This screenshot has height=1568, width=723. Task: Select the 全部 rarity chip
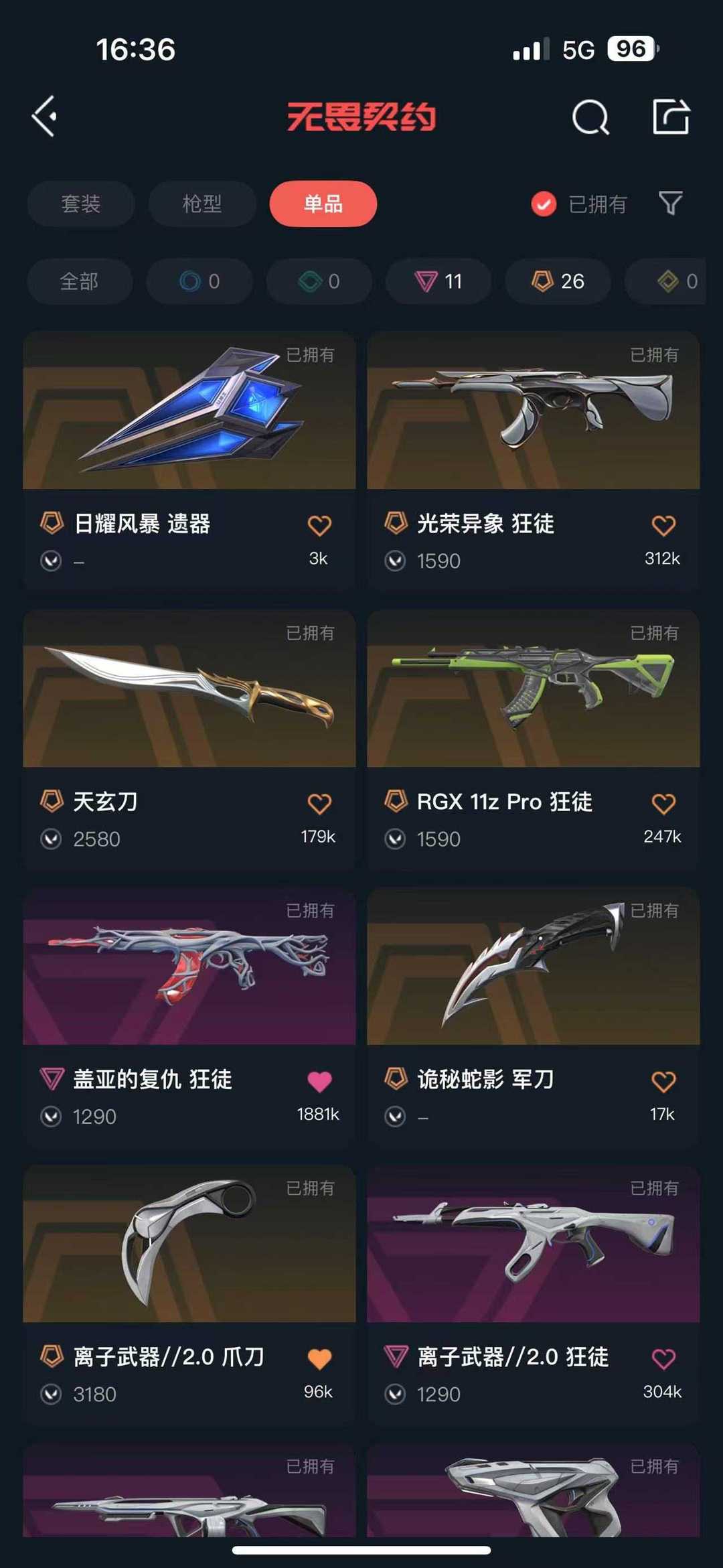[80, 281]
